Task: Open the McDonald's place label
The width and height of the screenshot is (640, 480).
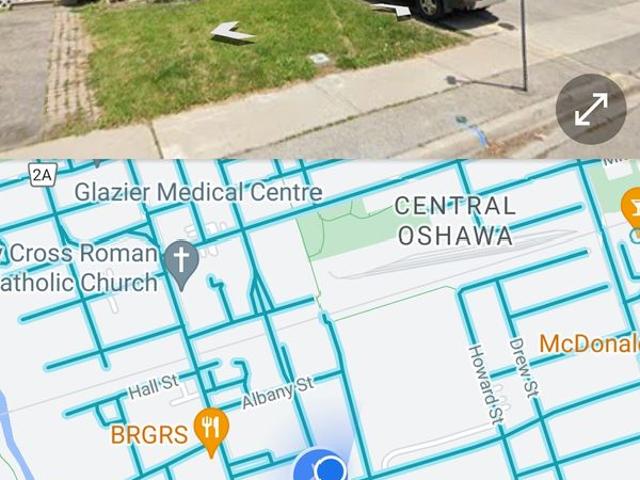Action: pyautogui.click(x=588, y=344)
